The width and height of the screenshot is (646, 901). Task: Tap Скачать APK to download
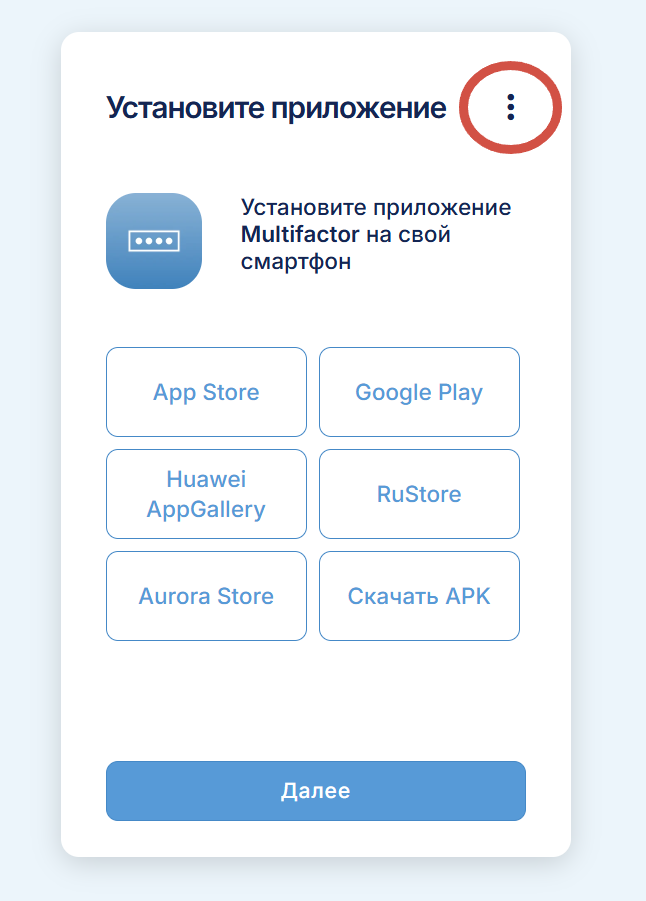click(419, 596)
